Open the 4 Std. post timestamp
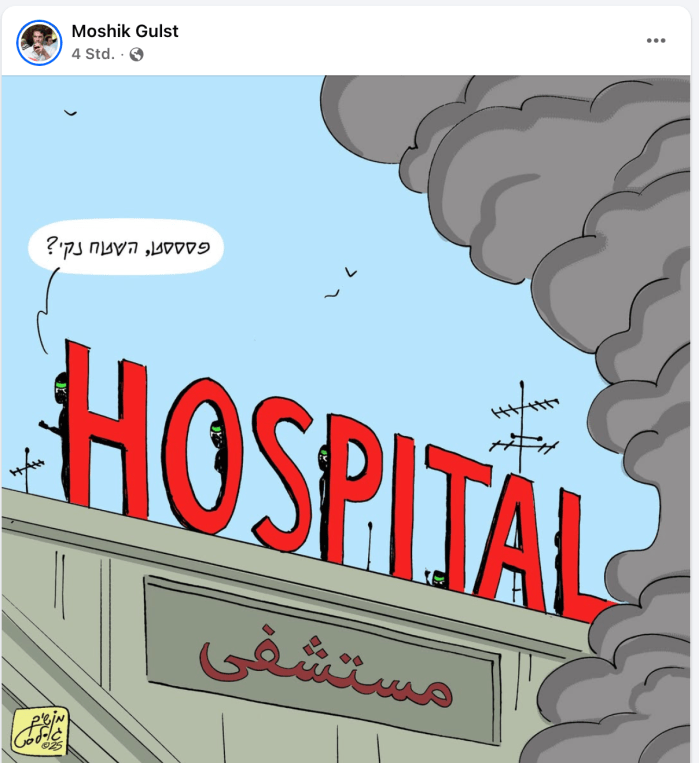 [x=93, y=54]
